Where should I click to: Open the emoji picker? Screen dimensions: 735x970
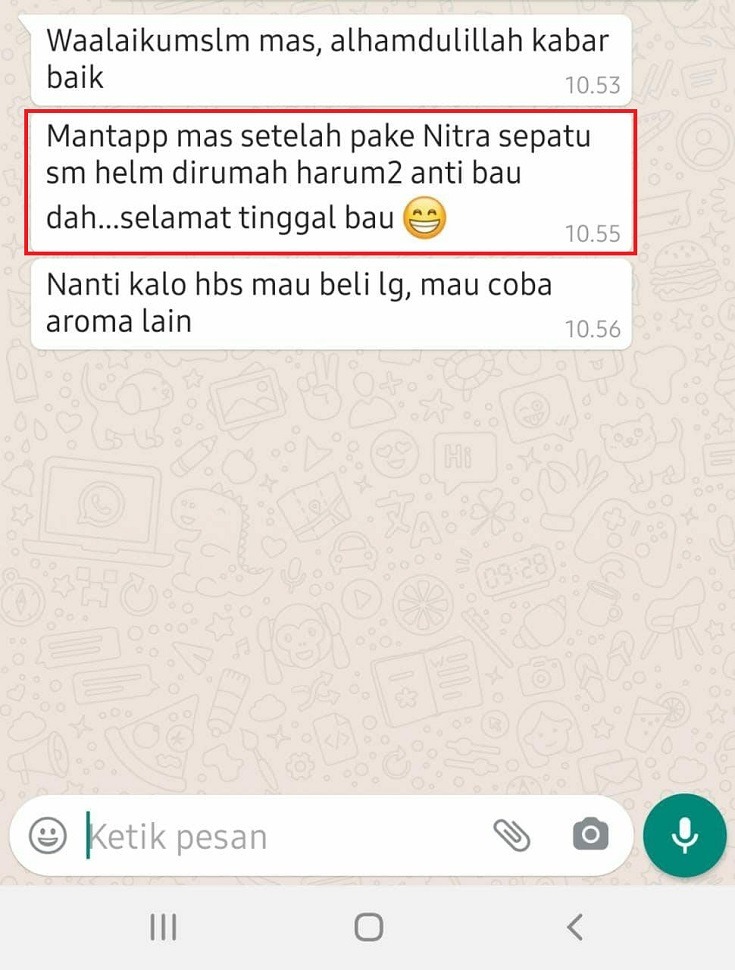point(47,835)
